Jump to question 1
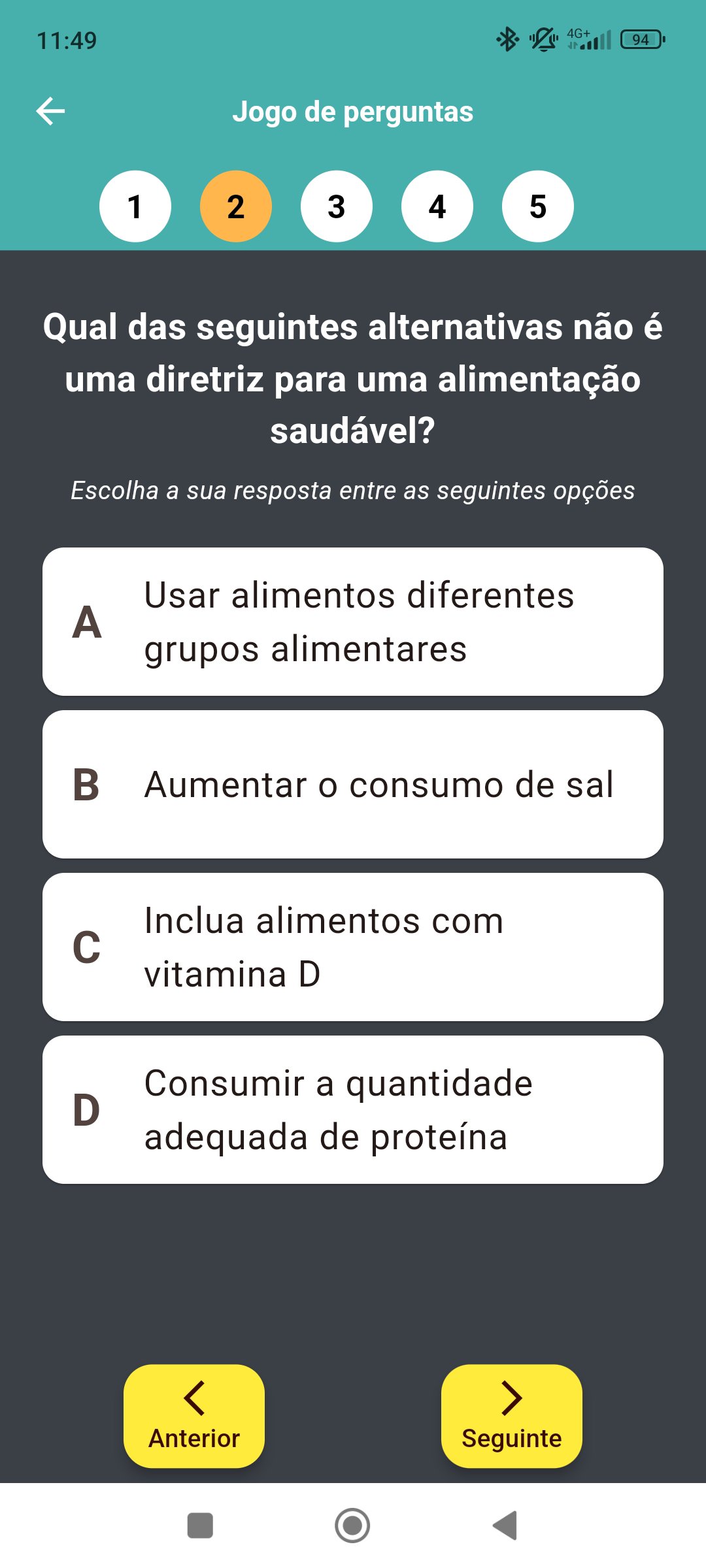Viewport: 706px width, 1568px height. pyautogui.click(x=135, y=206)
